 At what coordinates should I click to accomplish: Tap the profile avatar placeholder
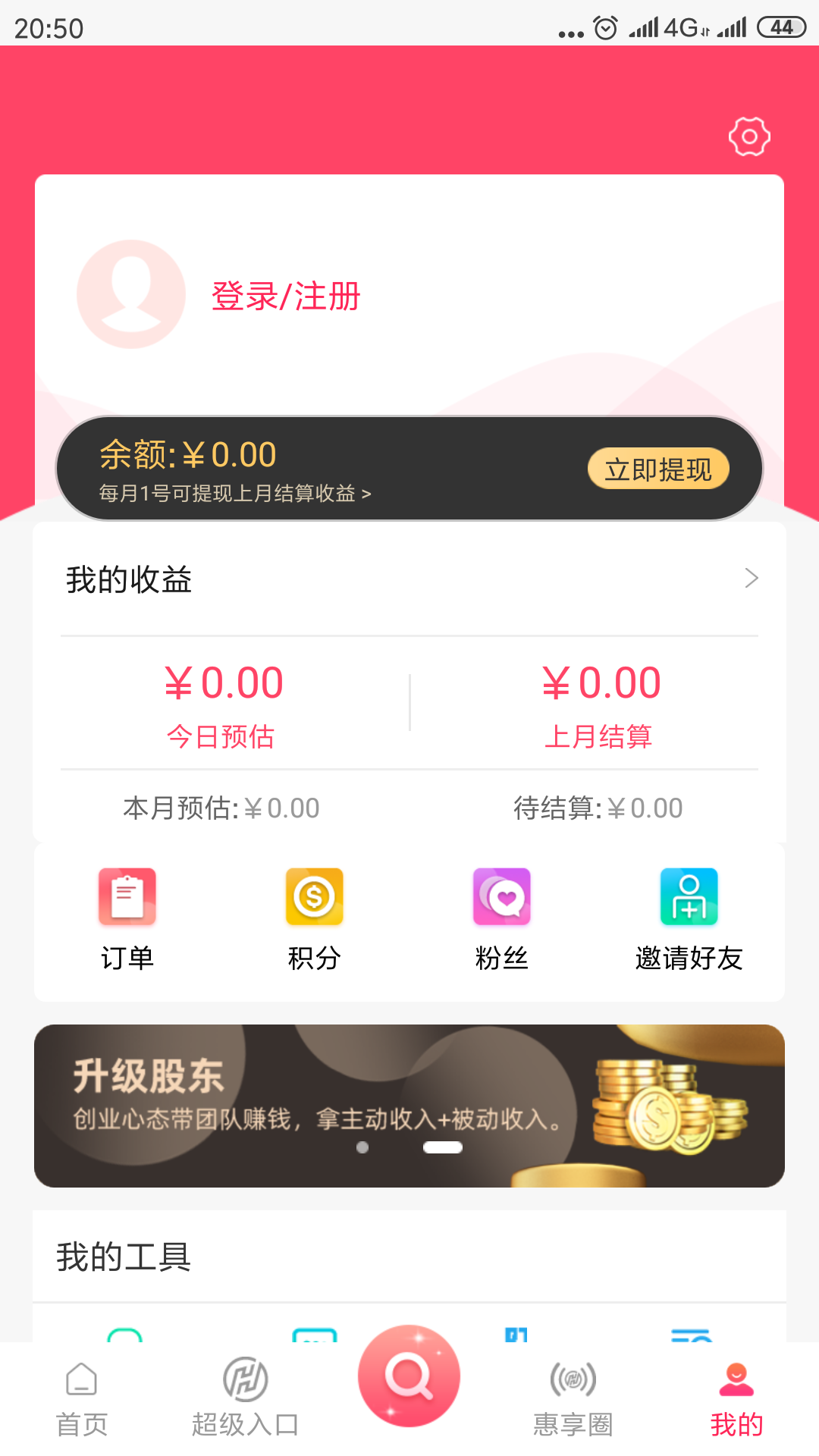coord(131,294)
